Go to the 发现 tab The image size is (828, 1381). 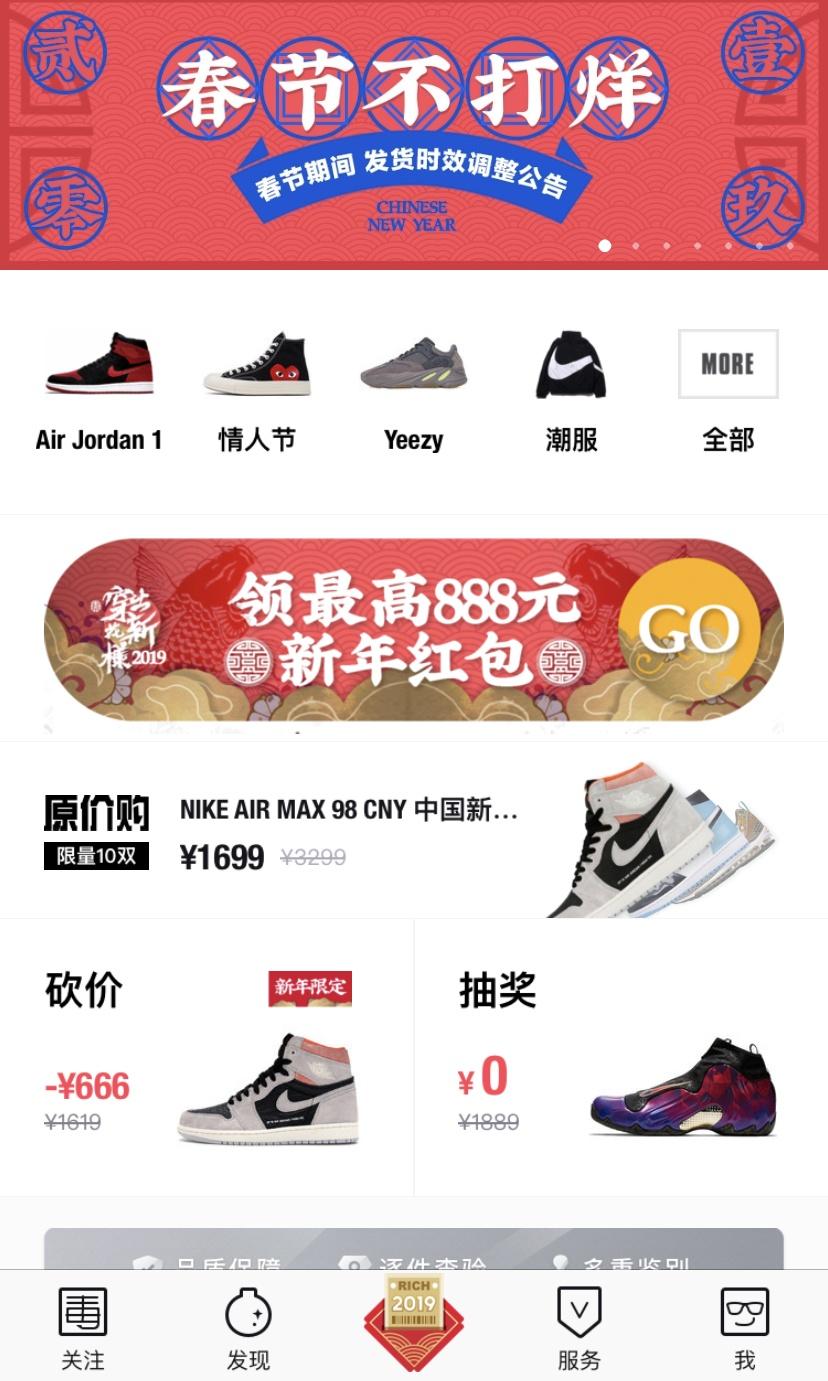tap(248, 1327)
